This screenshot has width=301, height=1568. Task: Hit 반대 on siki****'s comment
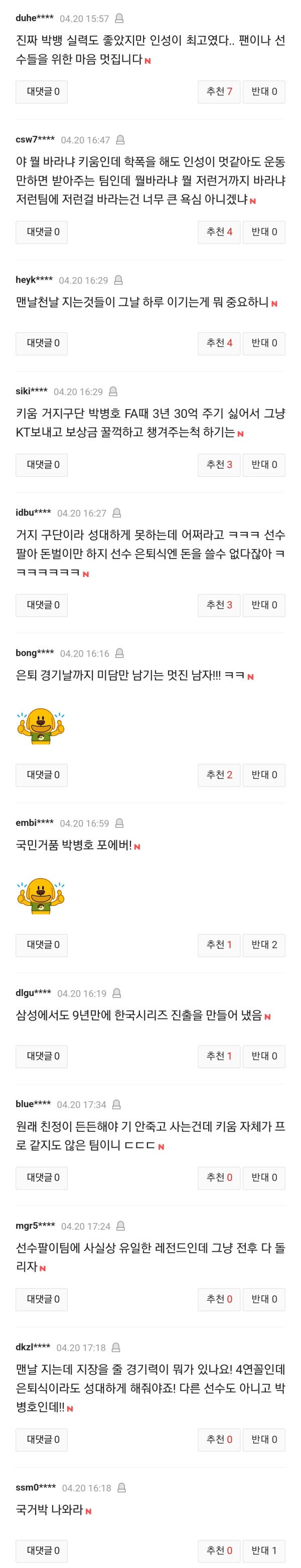coord(264,465)
